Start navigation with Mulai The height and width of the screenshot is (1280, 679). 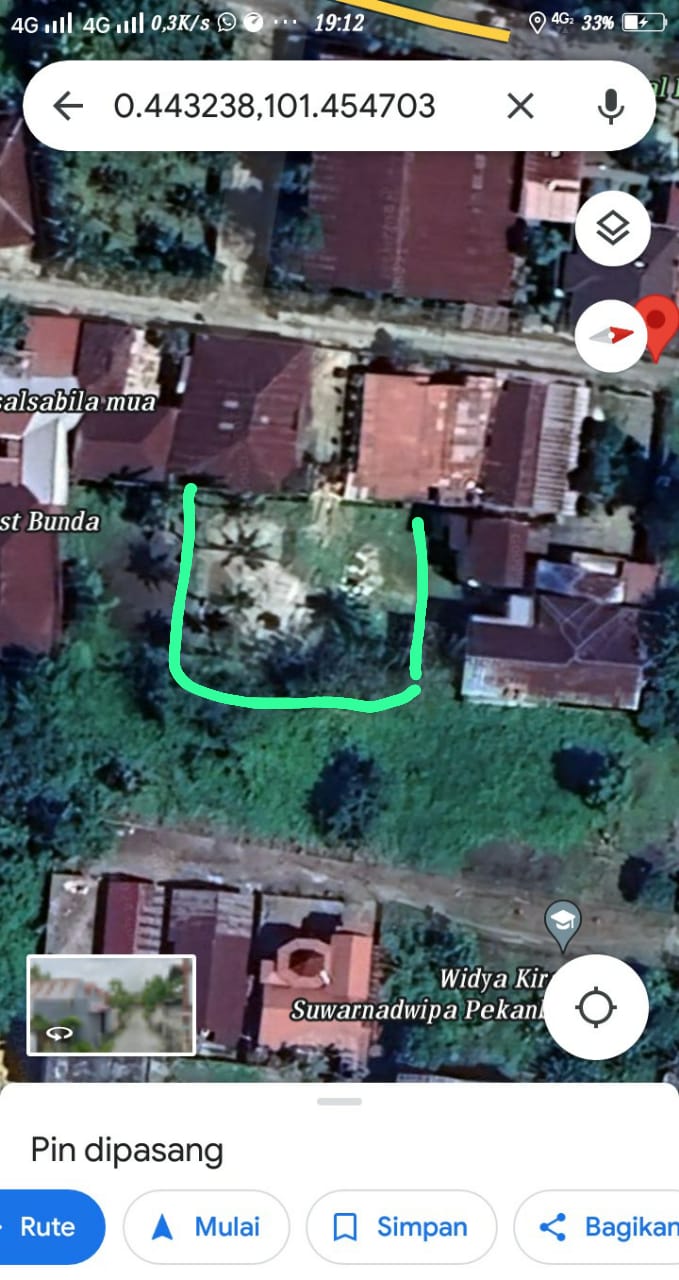[206, 1227]
